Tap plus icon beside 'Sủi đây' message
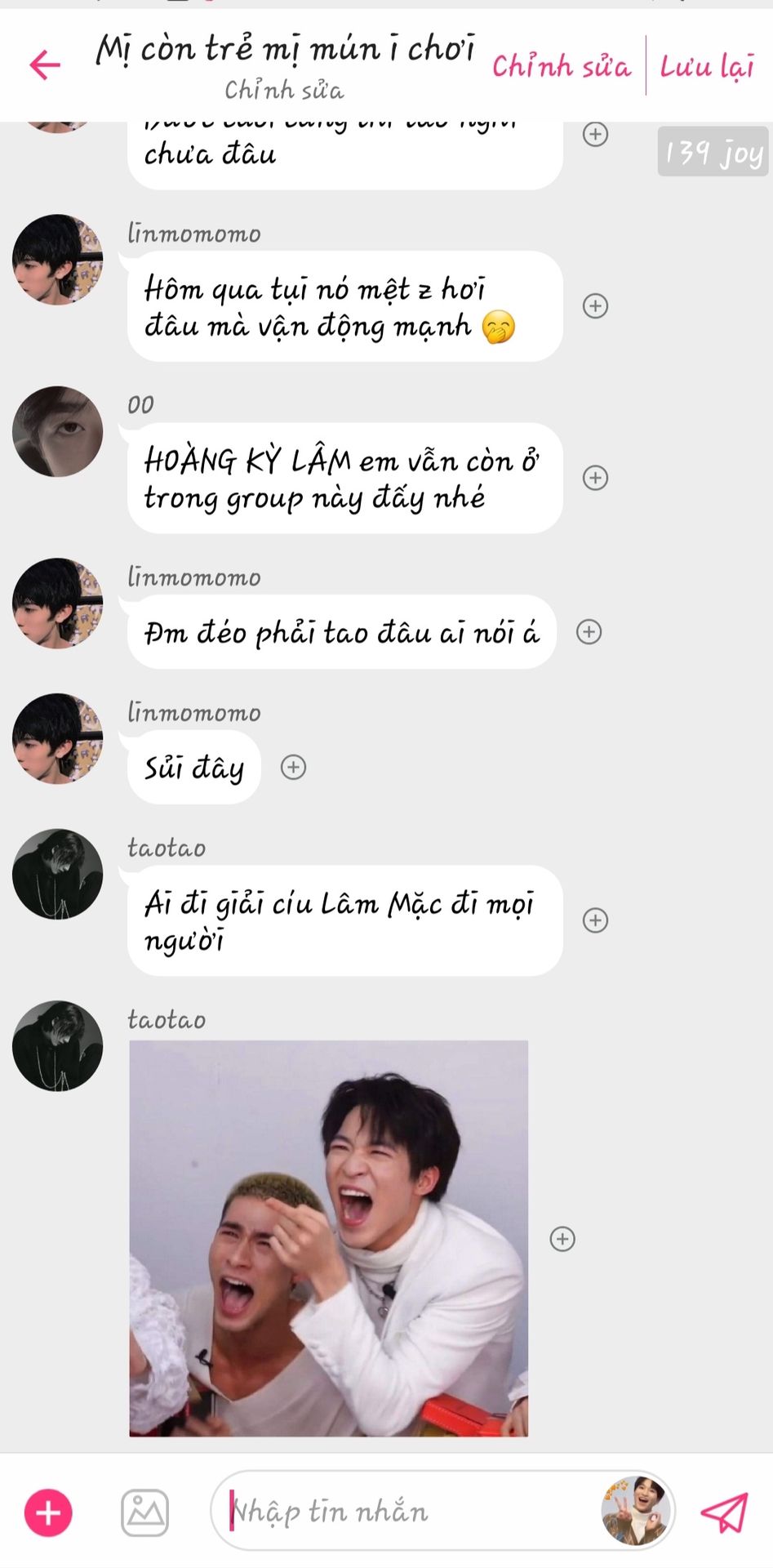This screenshot has width=773, height=1568. click(x=293, y=767)
